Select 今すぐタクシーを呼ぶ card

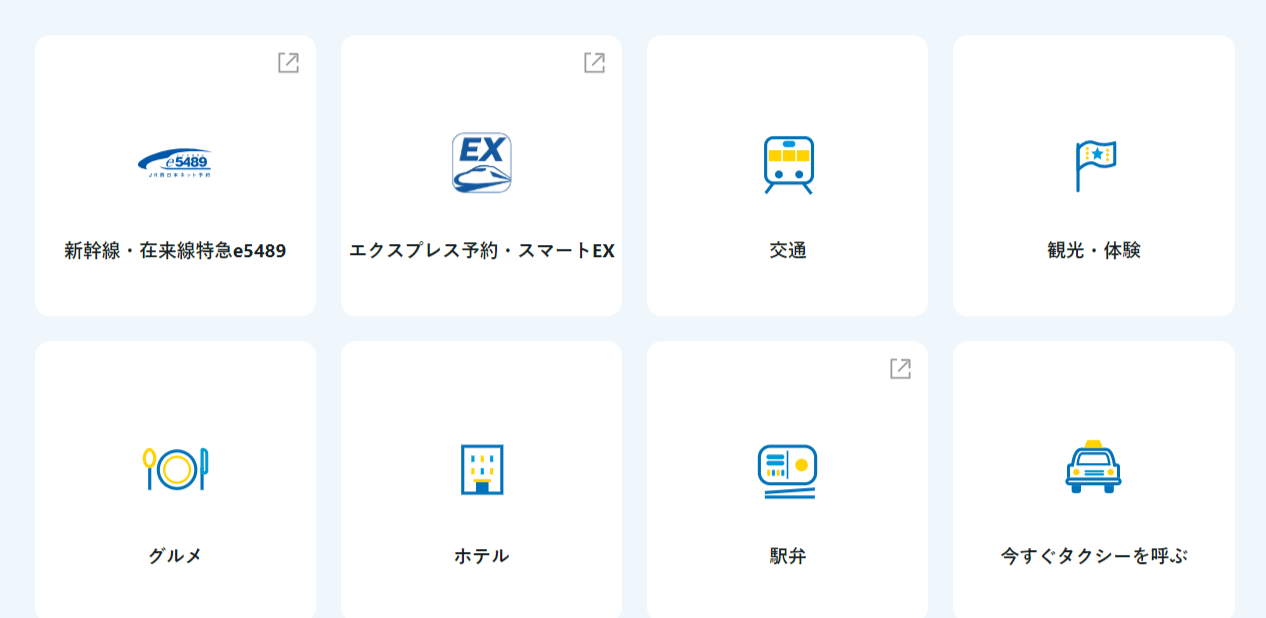(x=1093, y=482)
